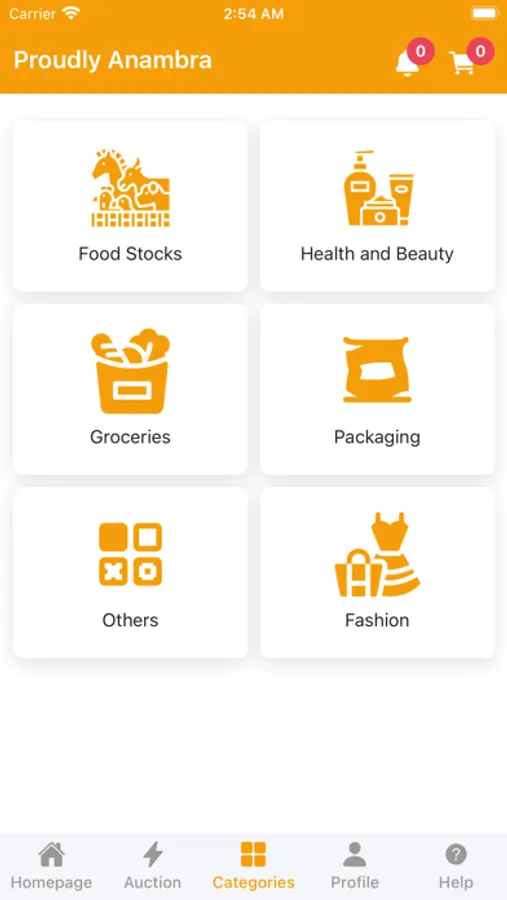Open the Packaging category
The image size is (507, 900).
point(377,389)
